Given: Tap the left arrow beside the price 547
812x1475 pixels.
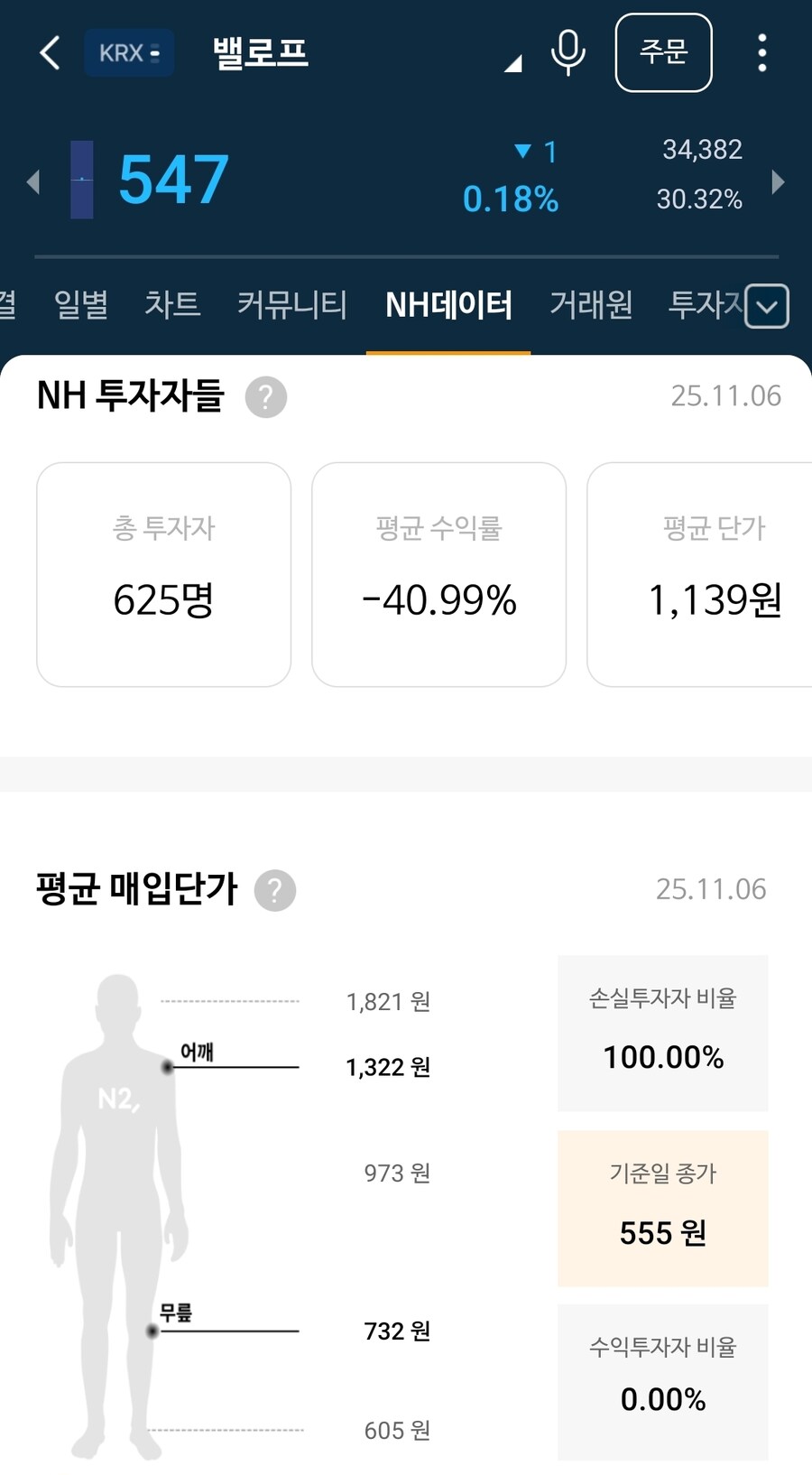Looking at the screenshot, I should click(x=33, y=181).
